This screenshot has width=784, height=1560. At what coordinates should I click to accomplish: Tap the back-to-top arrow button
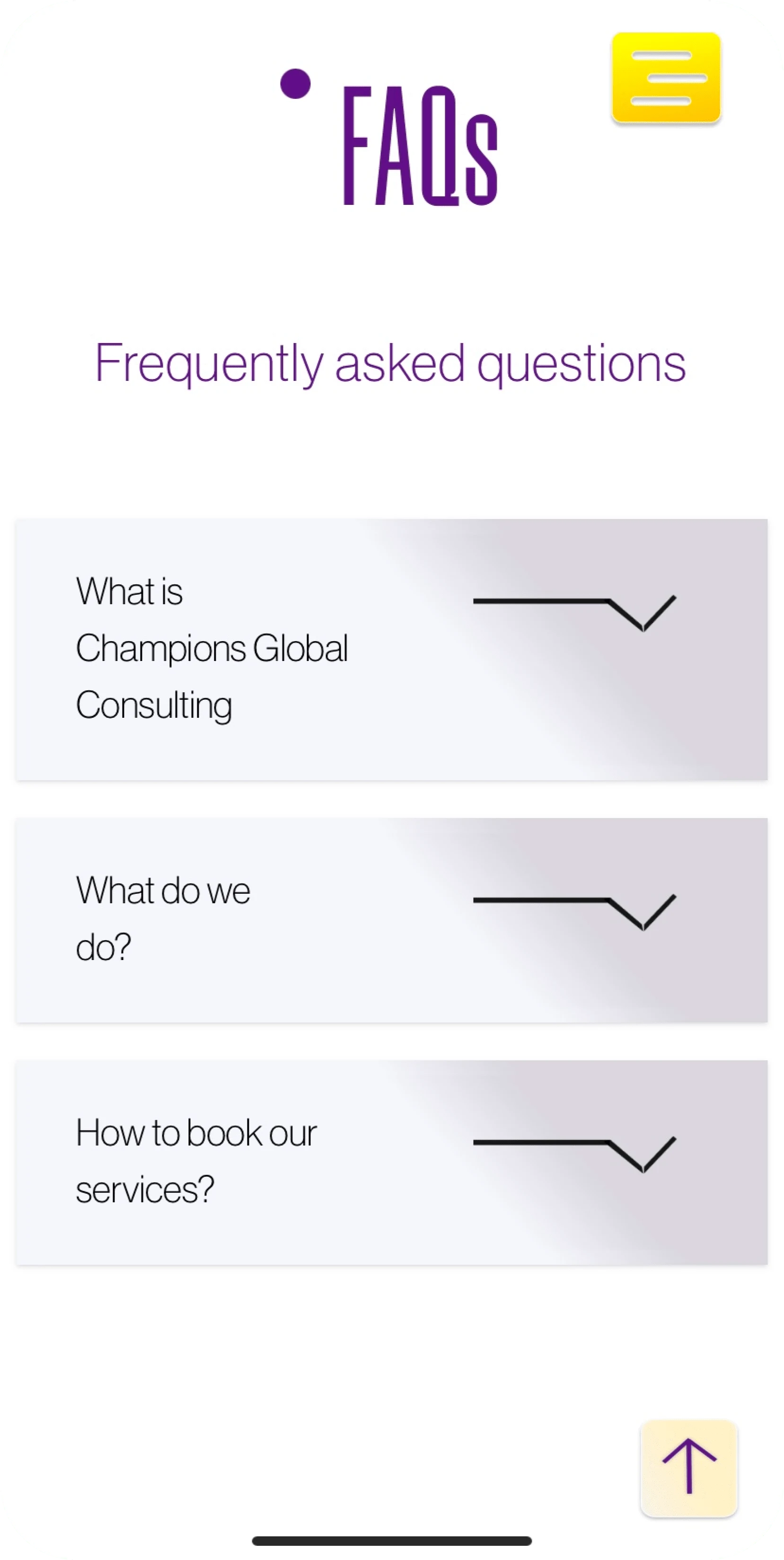pos(688,1468)
